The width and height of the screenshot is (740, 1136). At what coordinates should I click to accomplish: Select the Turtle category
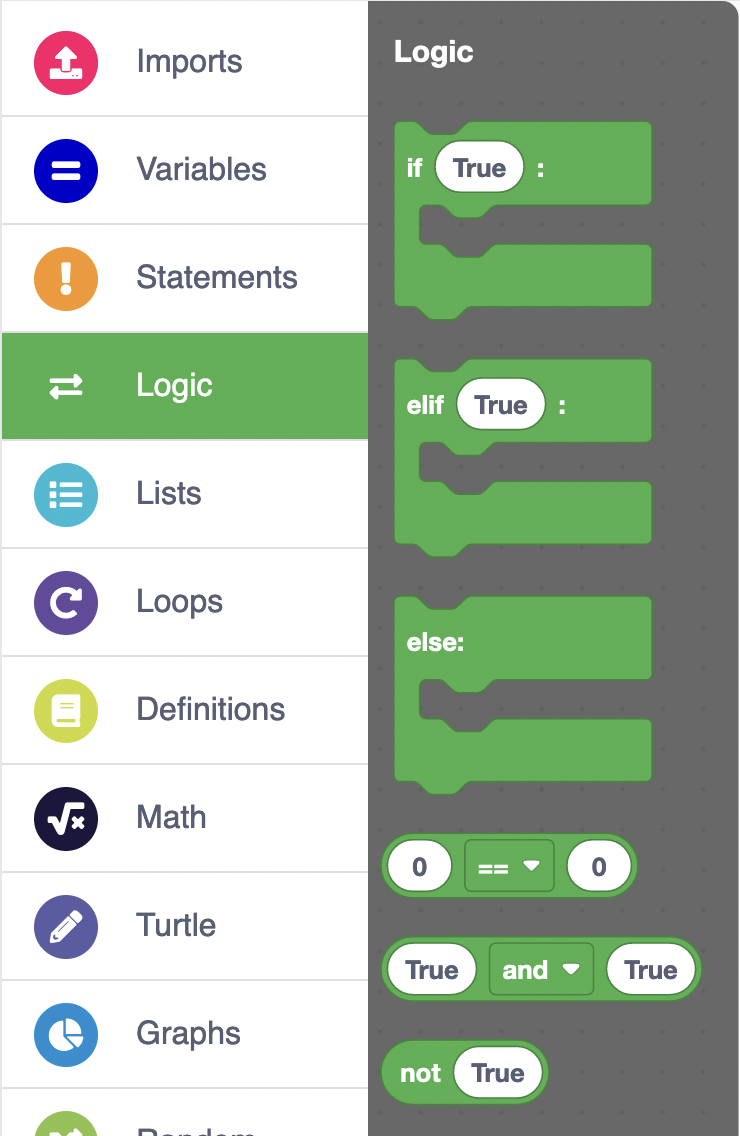[x=185, y=925]
